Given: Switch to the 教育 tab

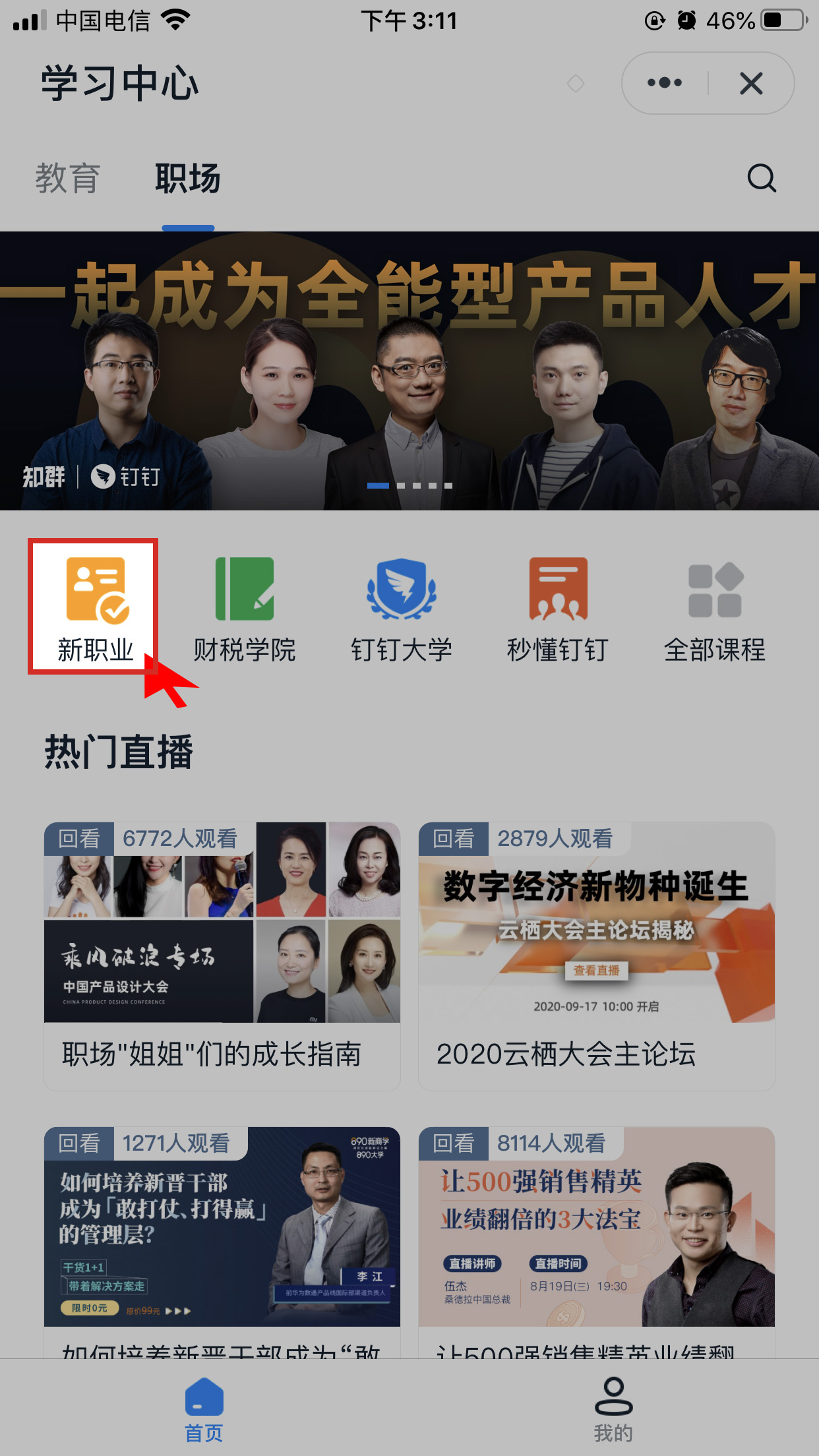Looking at the screenshot, I should click(x=67, y=179).
